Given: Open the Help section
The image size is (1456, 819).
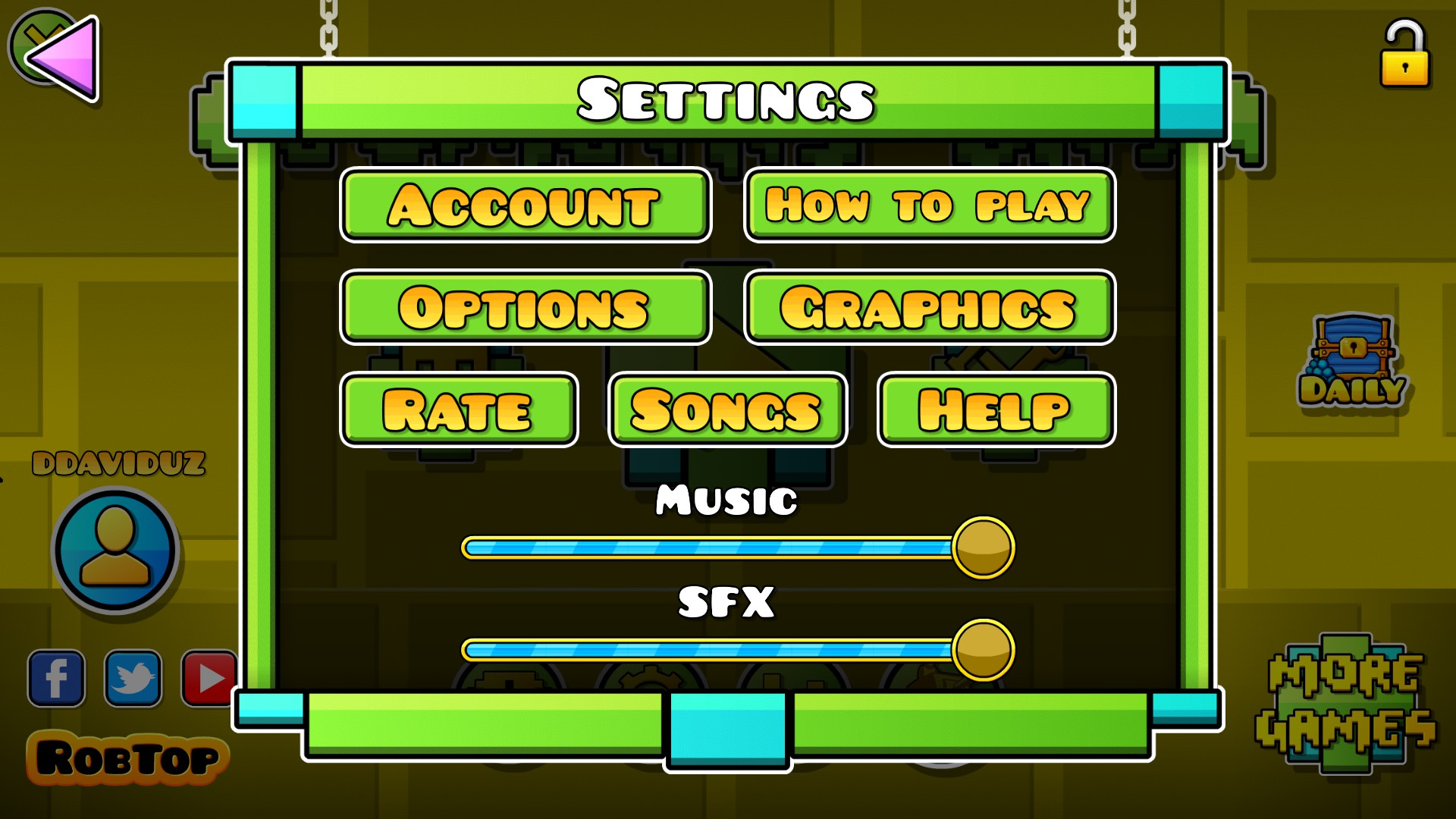Looking at the screenshot, I should coord(996,410).
